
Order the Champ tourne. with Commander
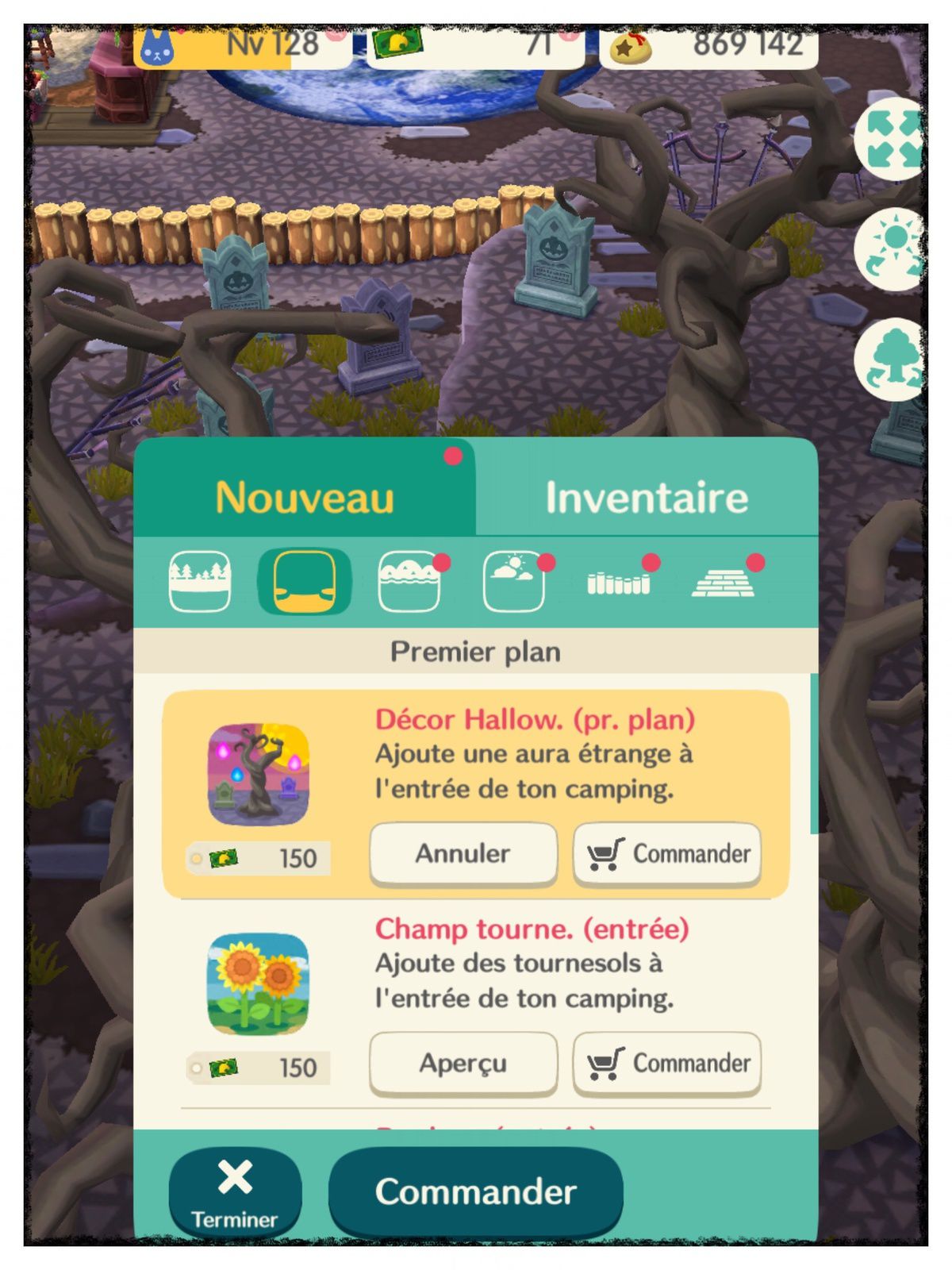pos(667,1064)
